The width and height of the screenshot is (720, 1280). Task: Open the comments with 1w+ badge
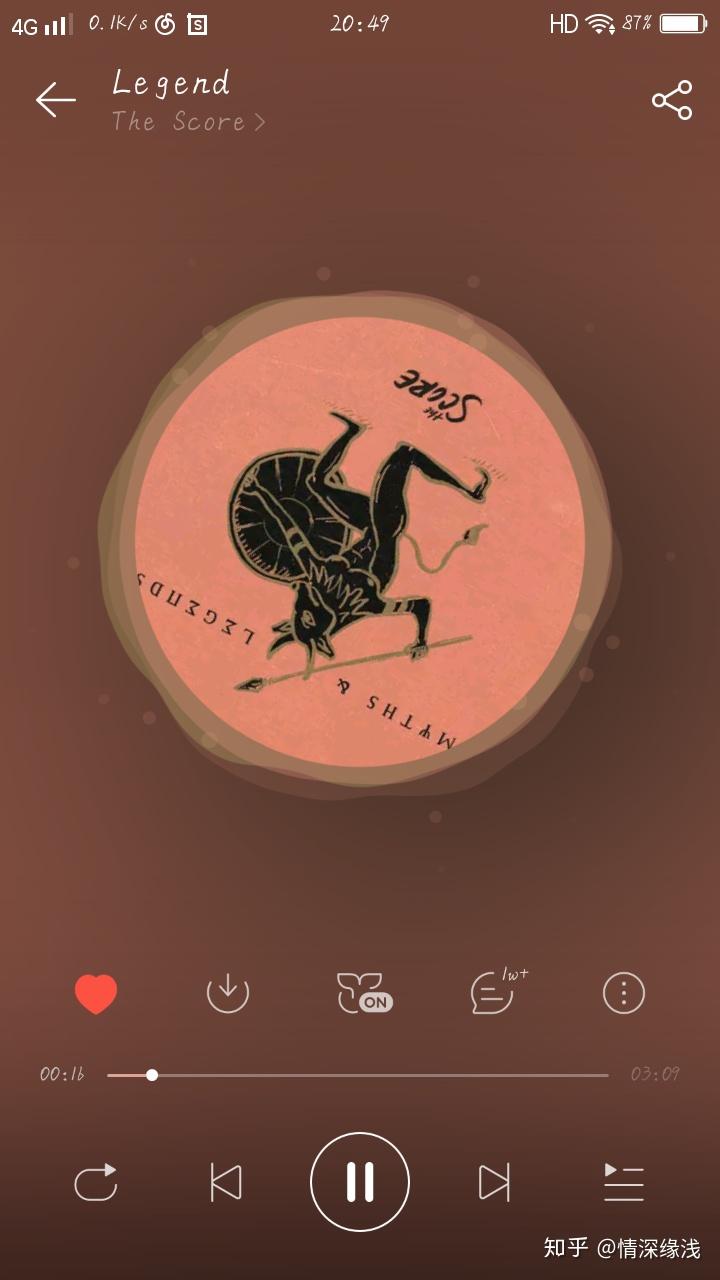tap(494, 993)
